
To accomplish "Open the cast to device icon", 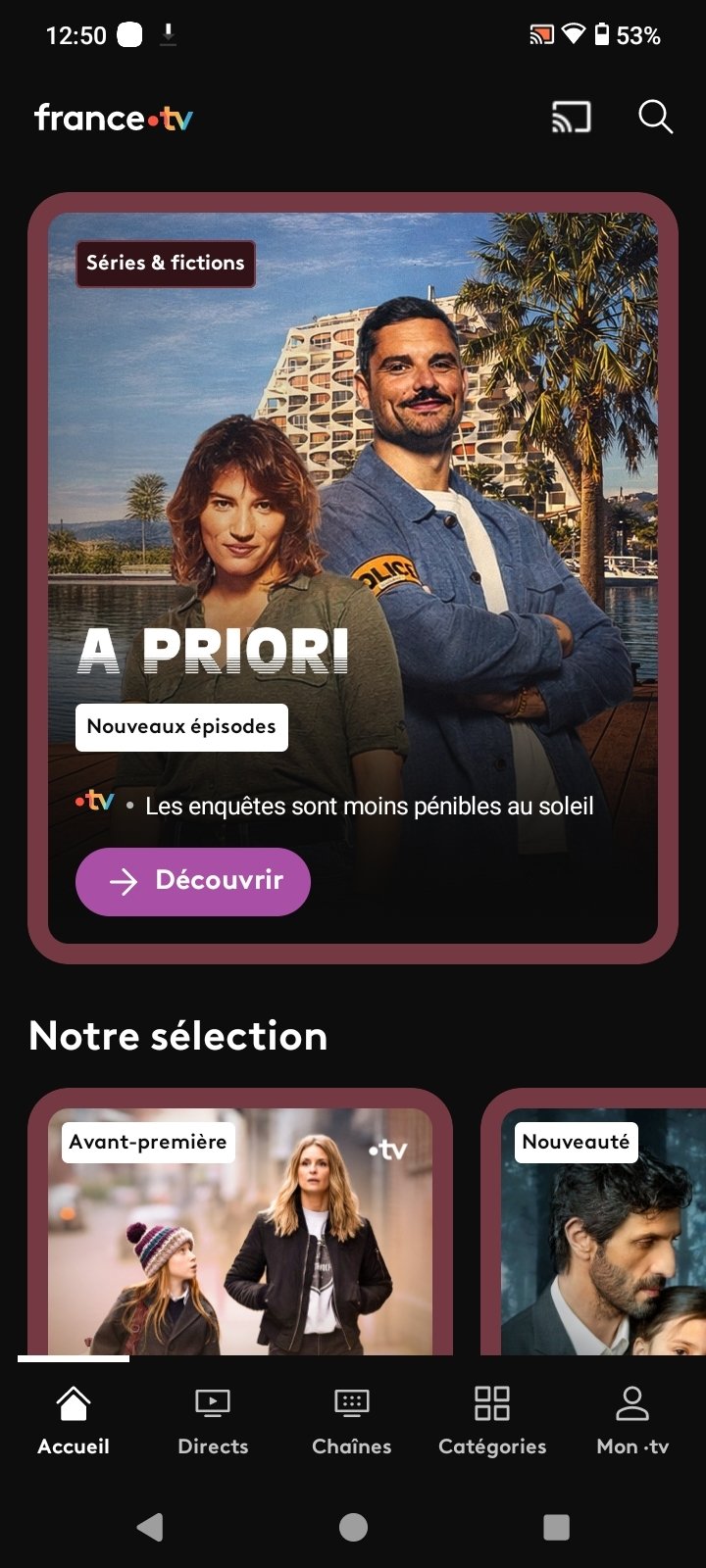I will (x=572, y=118).
